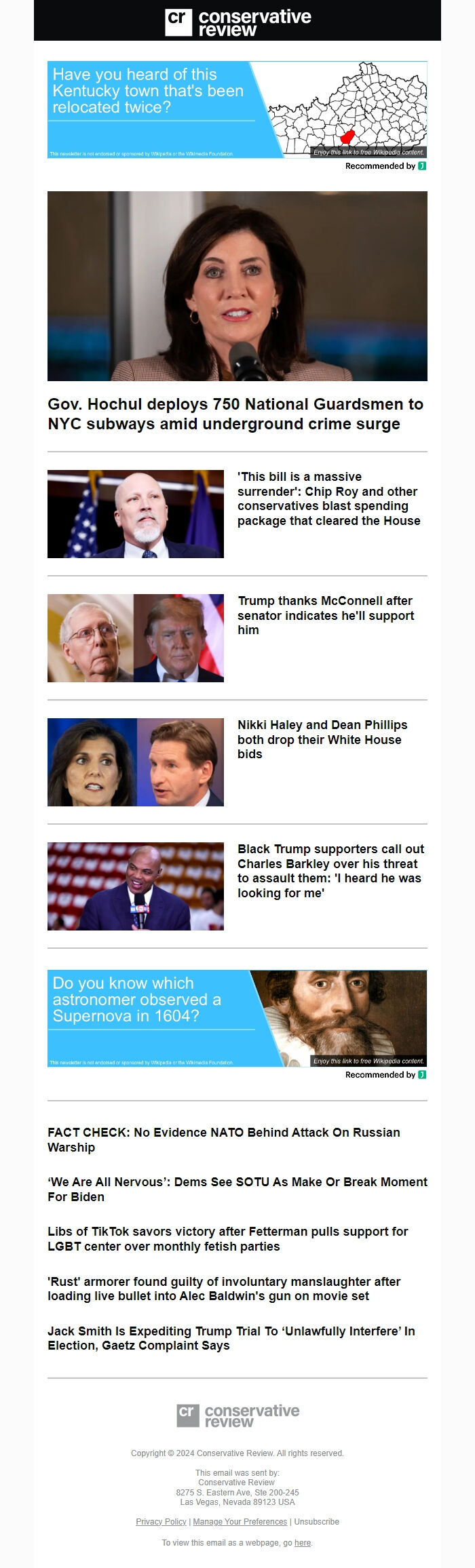Image resolution: width=475 pixels, height=1568 pixels.
Task: Open the Gov. Hochul photo story
Action: pyautogui.click(x=237, y=286)
